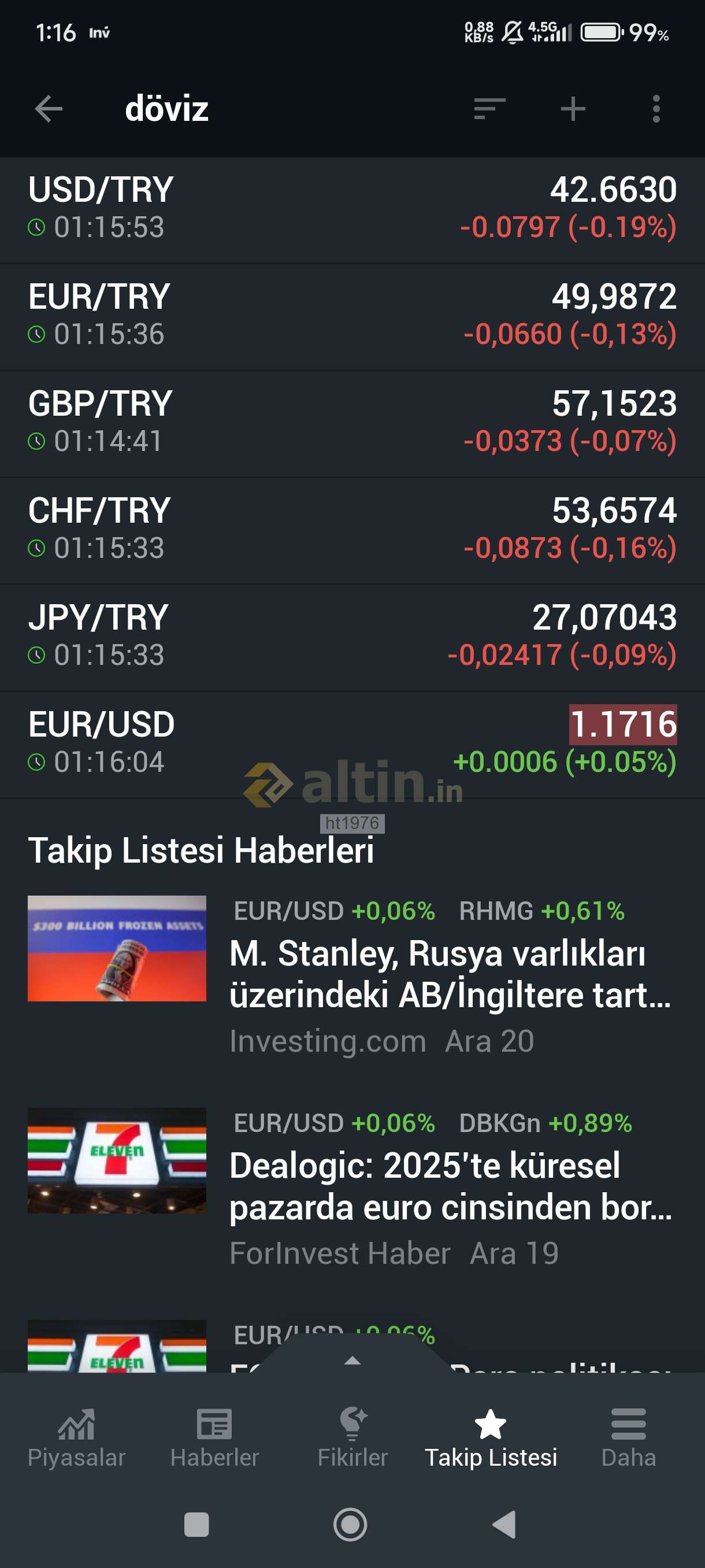Add a new instrument with the plus icon
Viewport: 705px width, 1568px height.
[573, 110]
